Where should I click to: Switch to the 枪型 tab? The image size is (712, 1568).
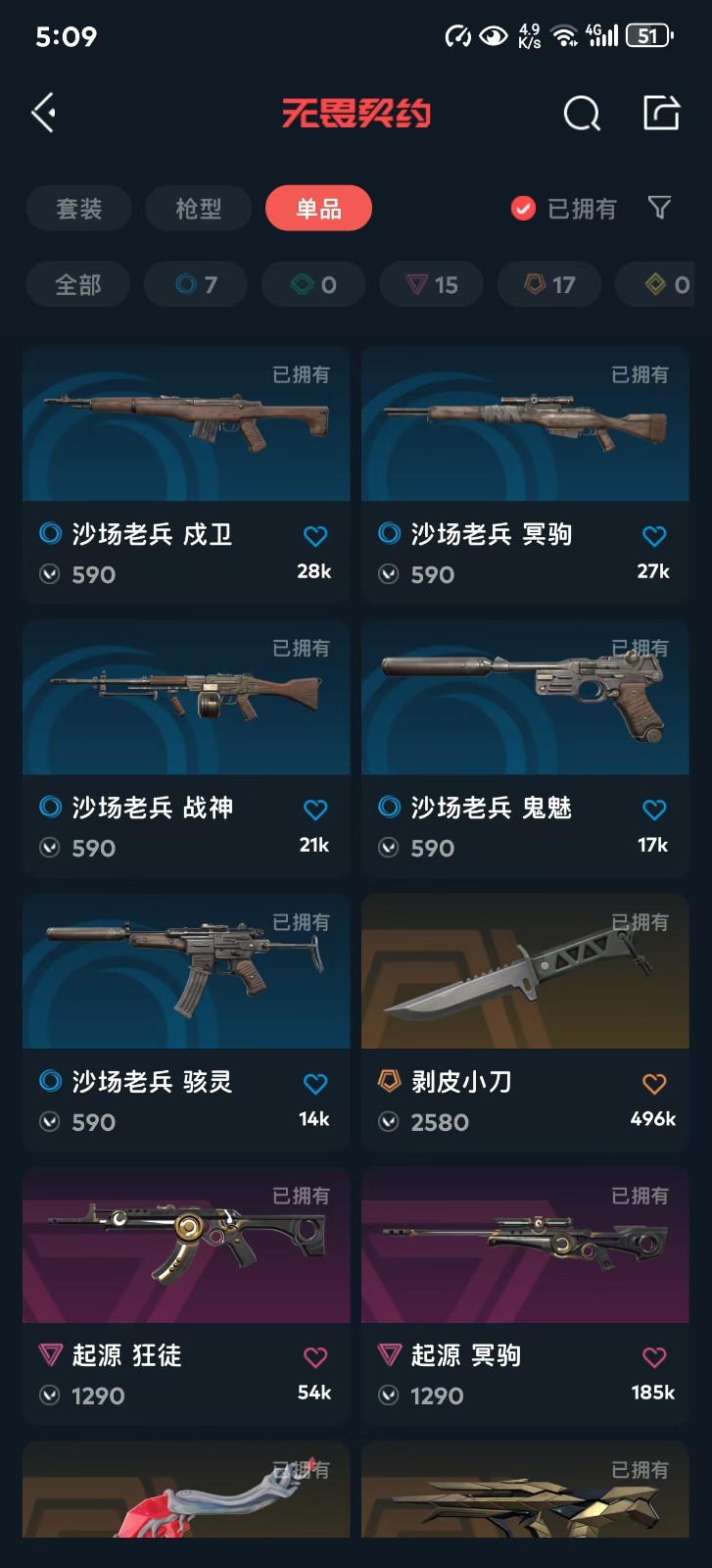tap(199, 209)
